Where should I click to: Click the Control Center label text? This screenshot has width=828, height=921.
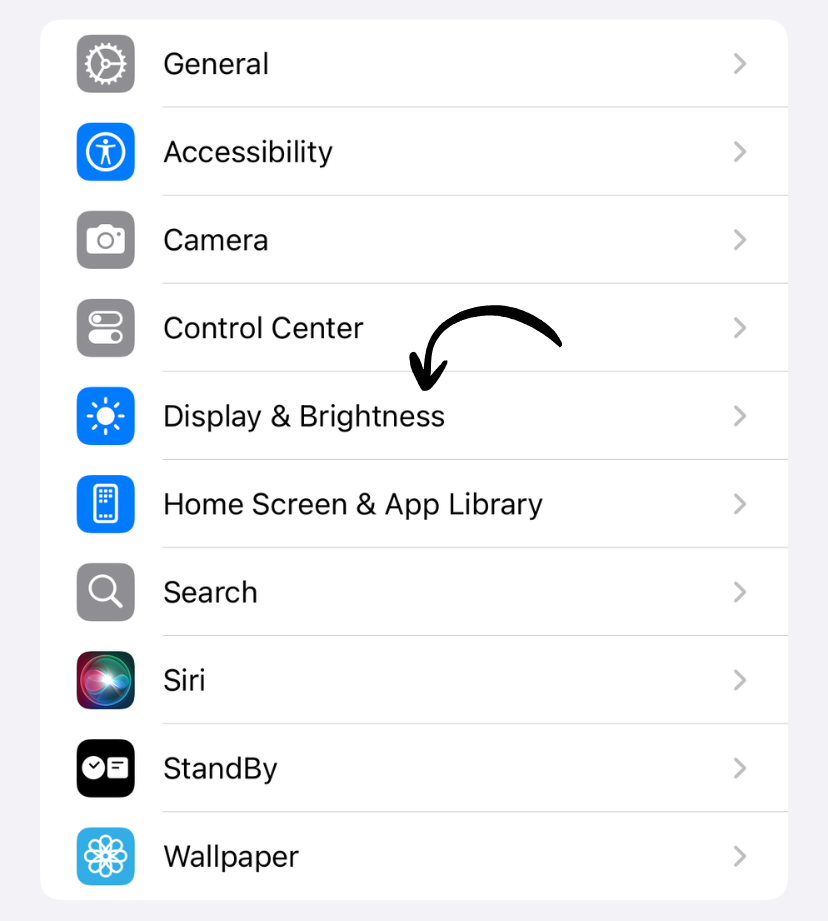click(263, 328)
